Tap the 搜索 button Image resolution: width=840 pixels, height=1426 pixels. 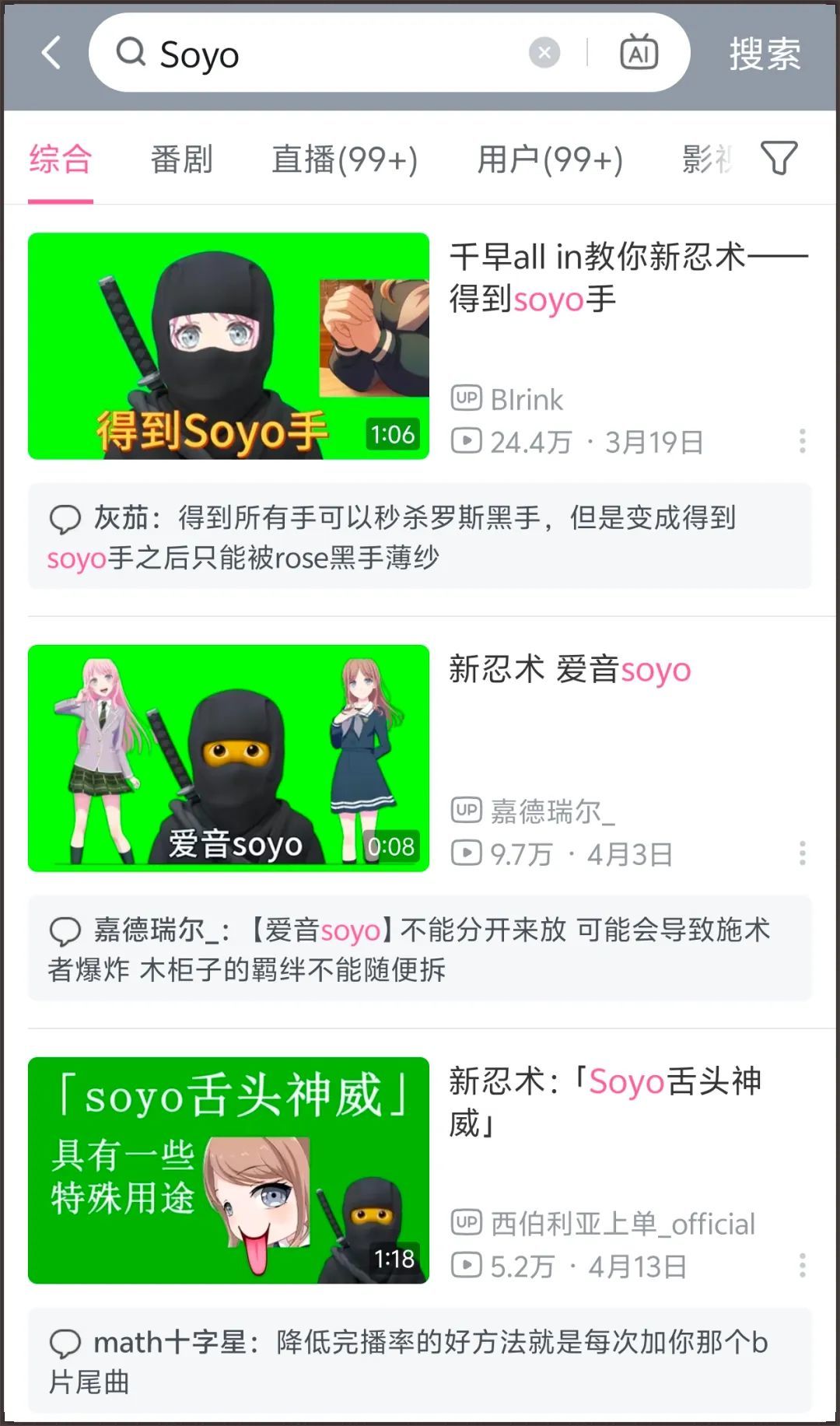[765, 54]
